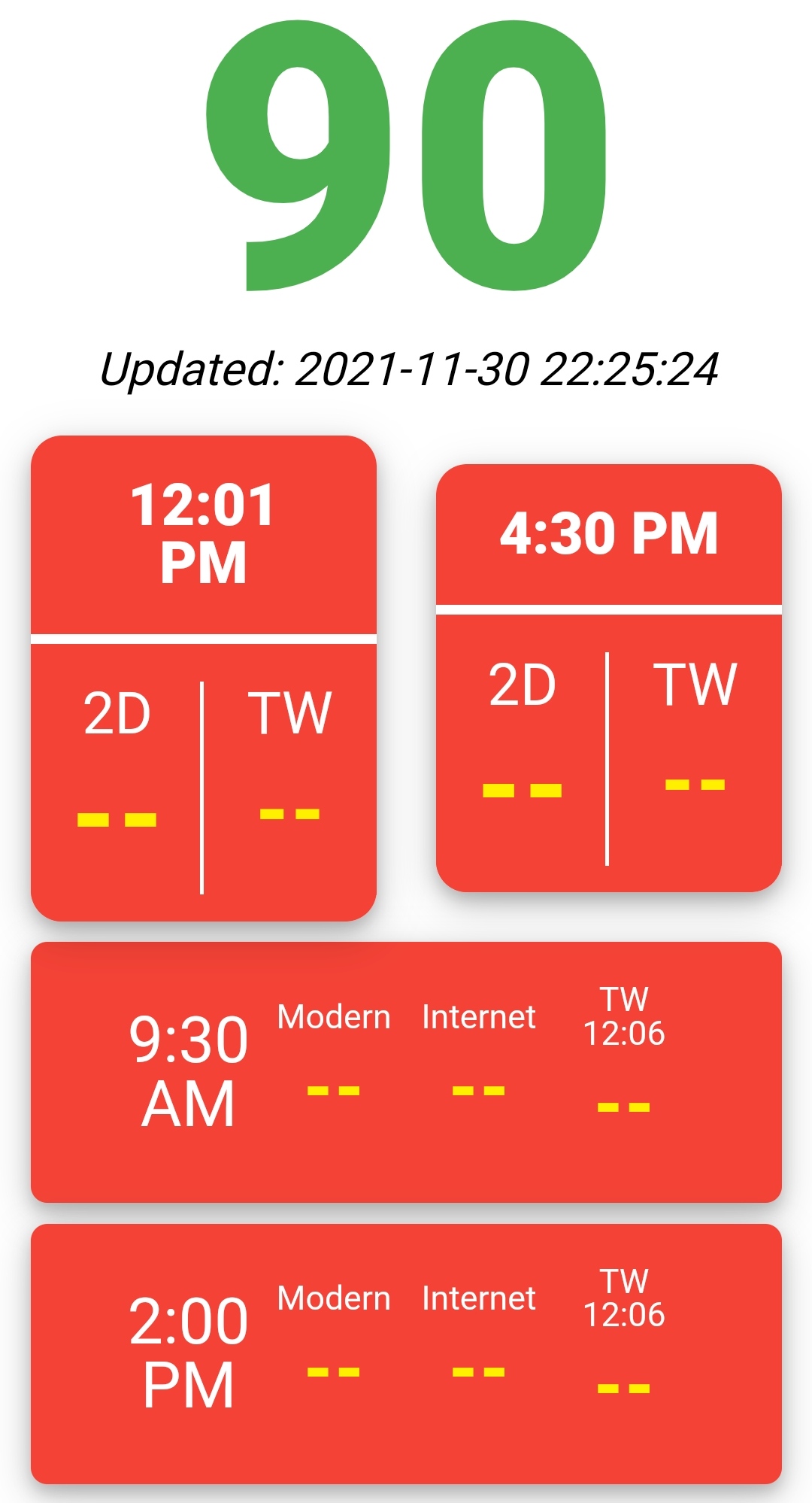The width and height of the screenshot is (812, 1503).
Task: Open the 12:01 PM result card
Action: coord(203,678)
